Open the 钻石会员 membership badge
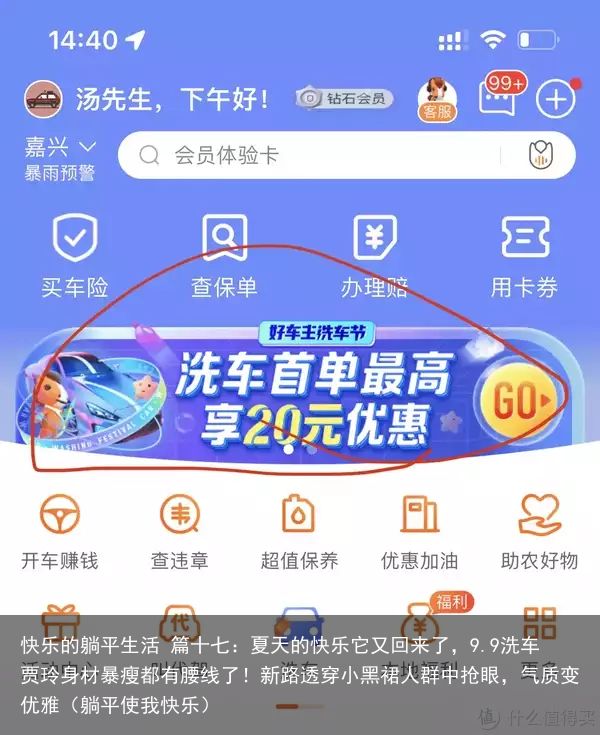600x735 pixels. 345,98
